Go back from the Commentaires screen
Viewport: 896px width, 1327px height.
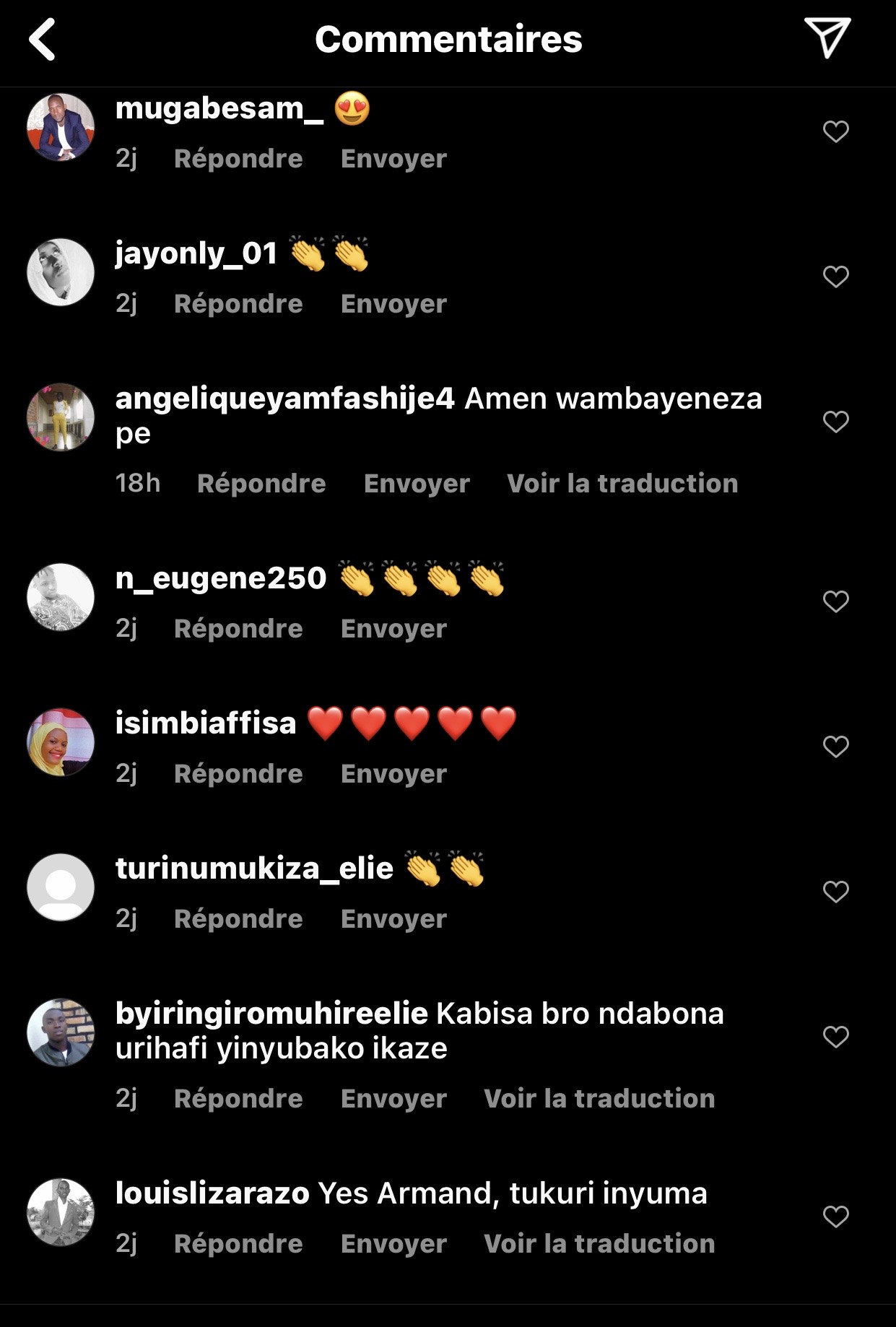pos(43,40)
